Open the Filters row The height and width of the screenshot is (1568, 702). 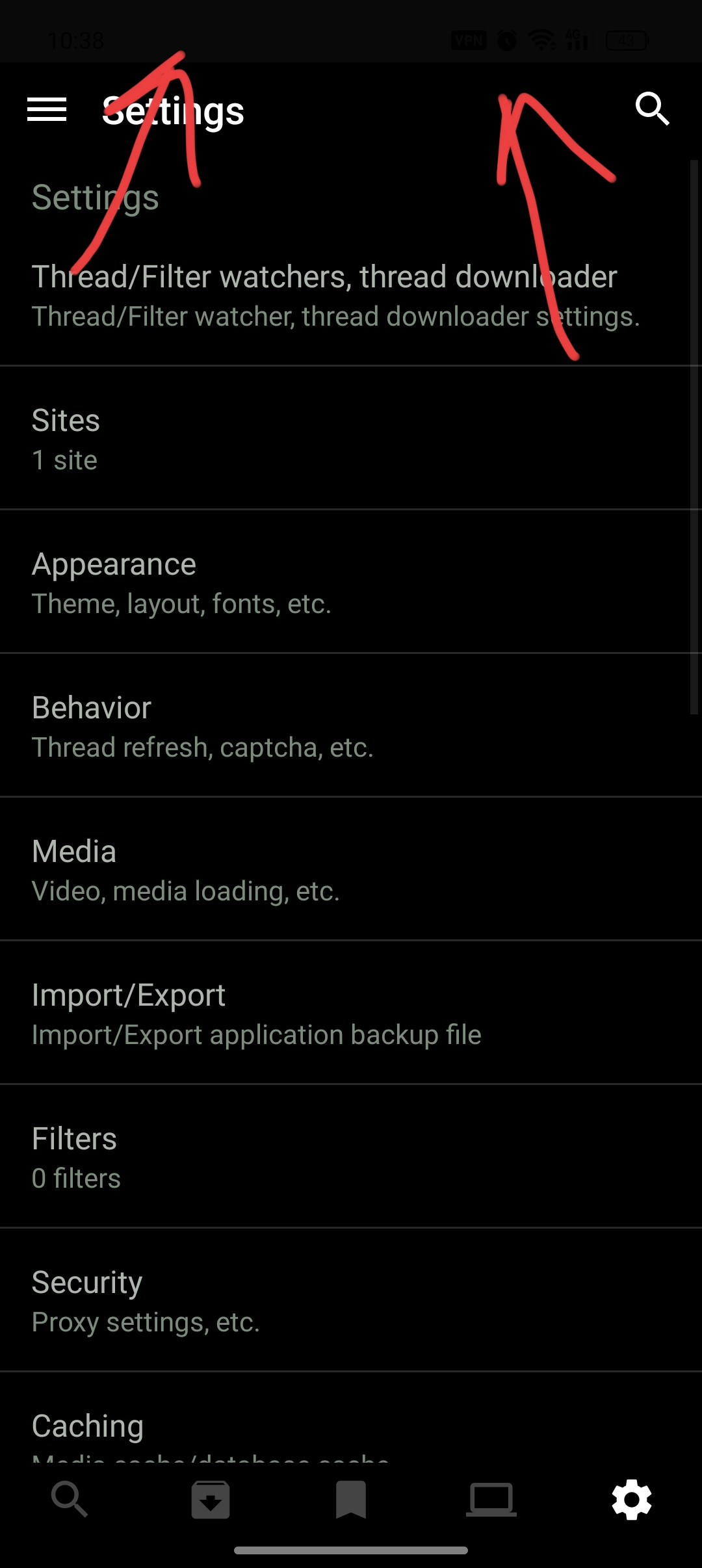335,1158
